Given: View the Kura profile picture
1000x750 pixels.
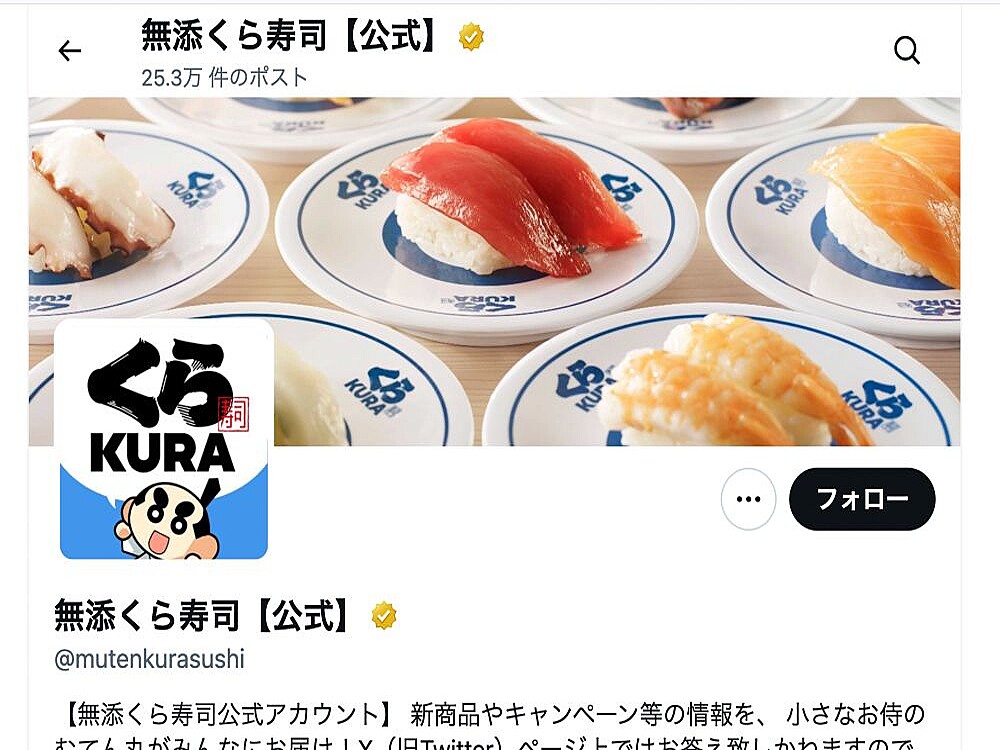Looking at the screenshot, I should 164,440.
